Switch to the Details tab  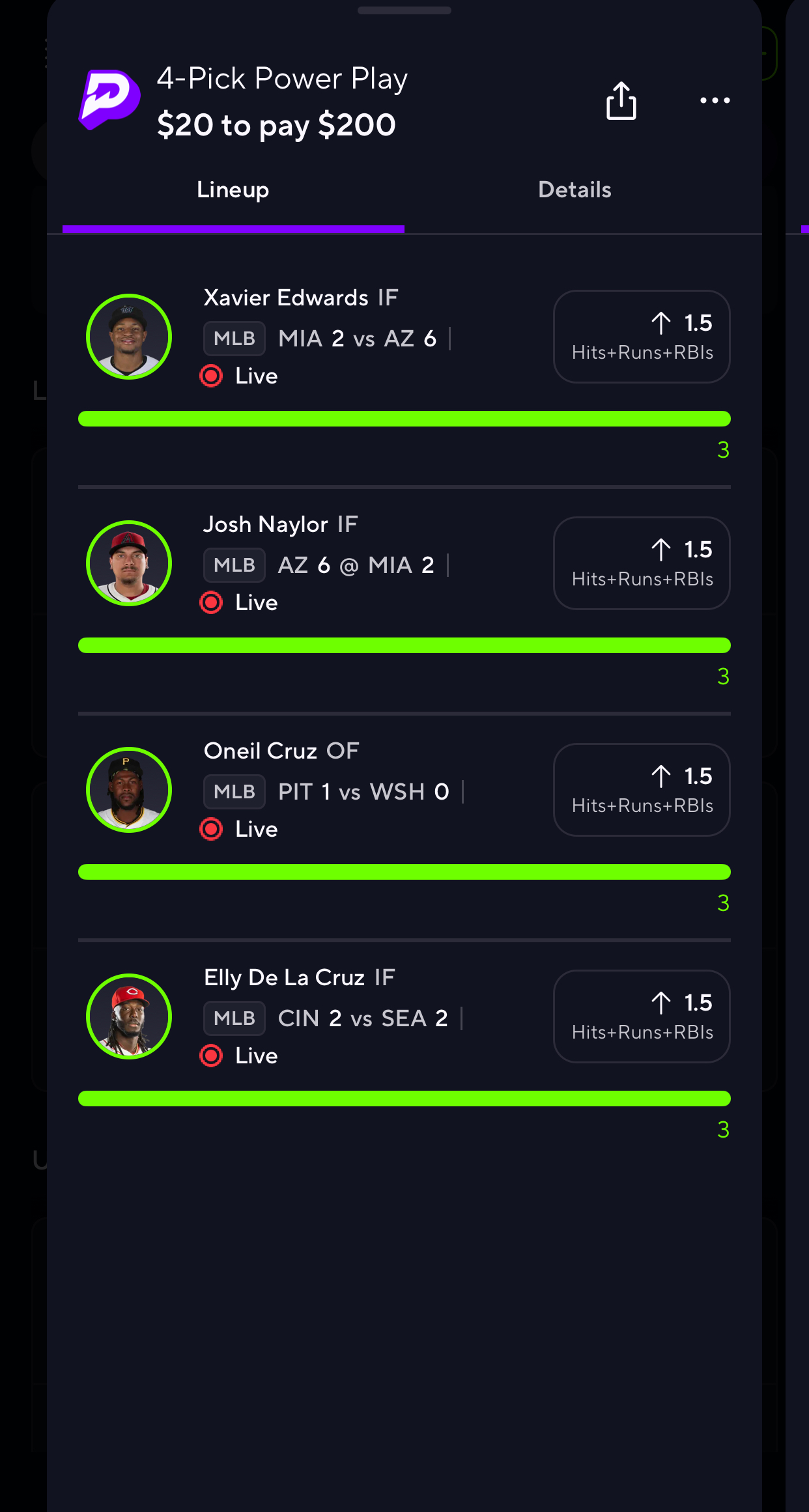[x=575, y=190]
